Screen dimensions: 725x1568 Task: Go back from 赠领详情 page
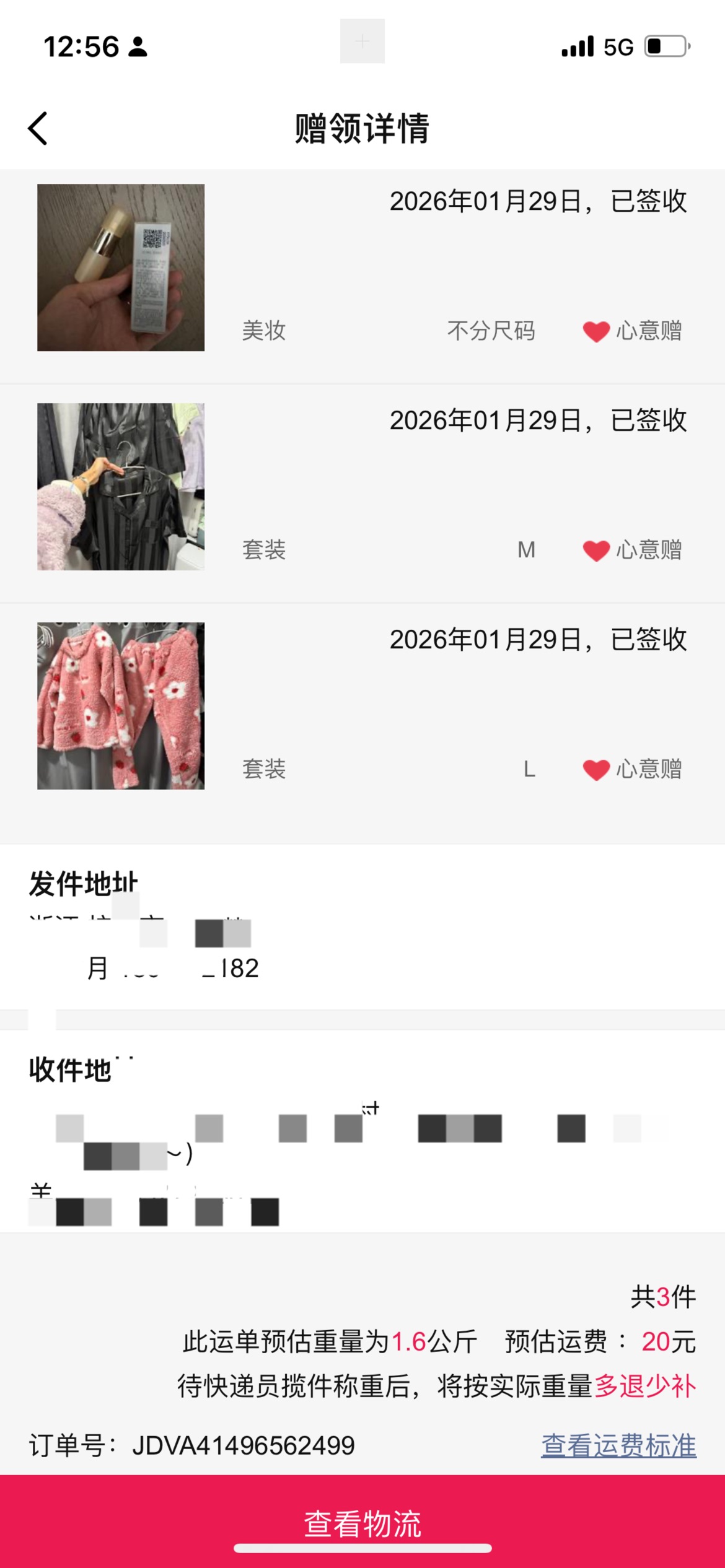coord(38,129)
